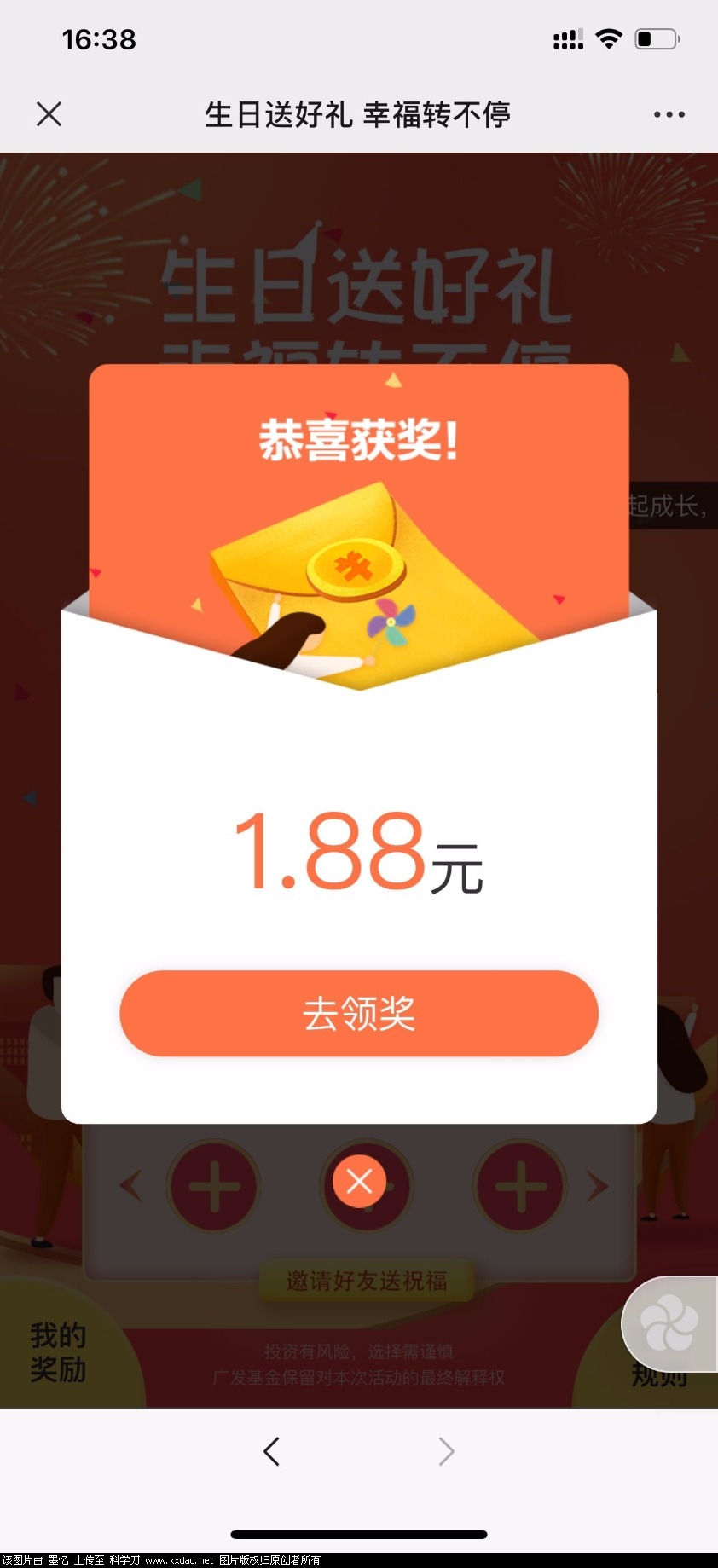718x1568 pixels.
Task: Close the webpage using the top-left X
Action: 49,114
